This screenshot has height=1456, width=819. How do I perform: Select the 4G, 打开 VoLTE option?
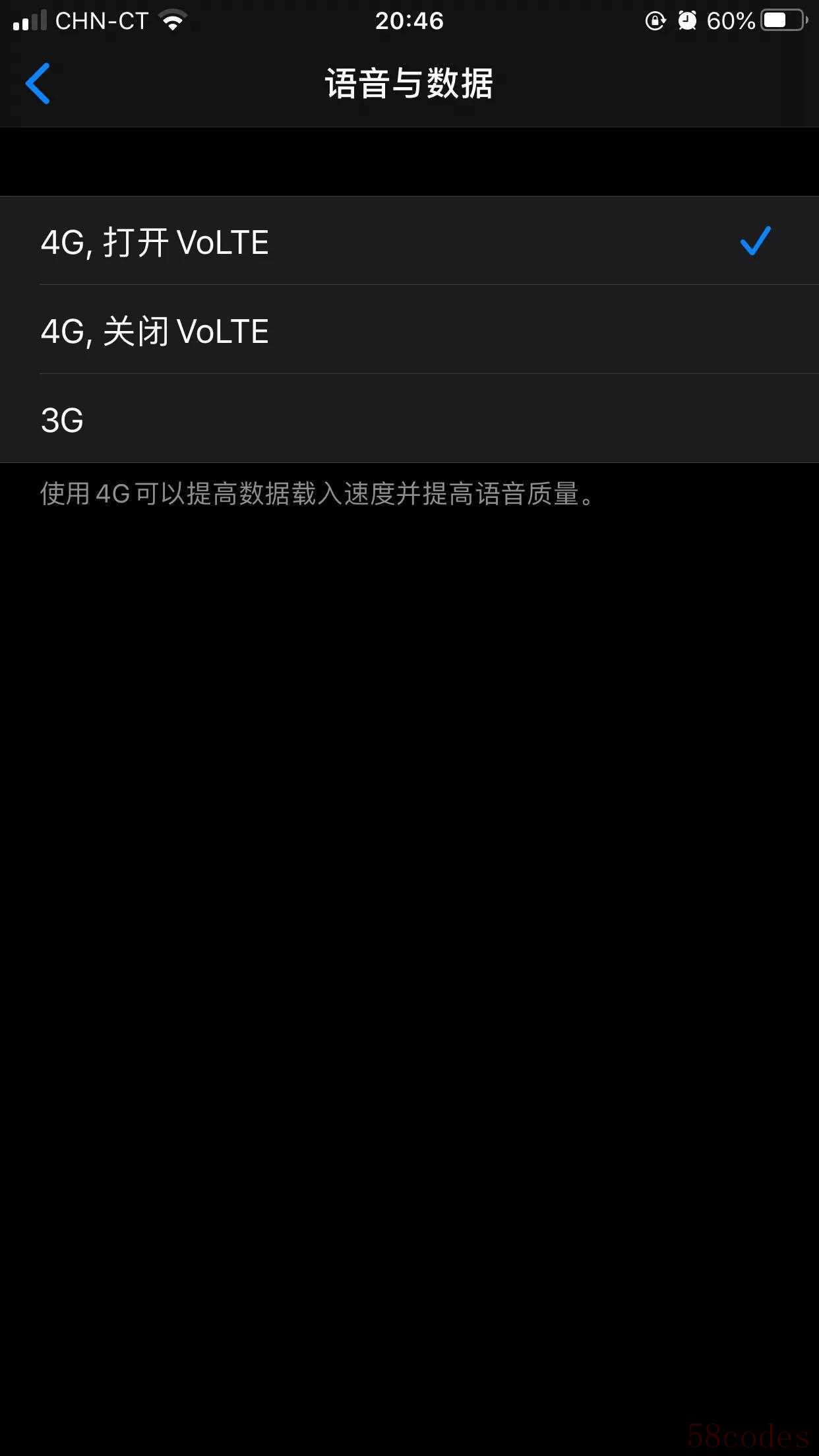tap(409, 241)
